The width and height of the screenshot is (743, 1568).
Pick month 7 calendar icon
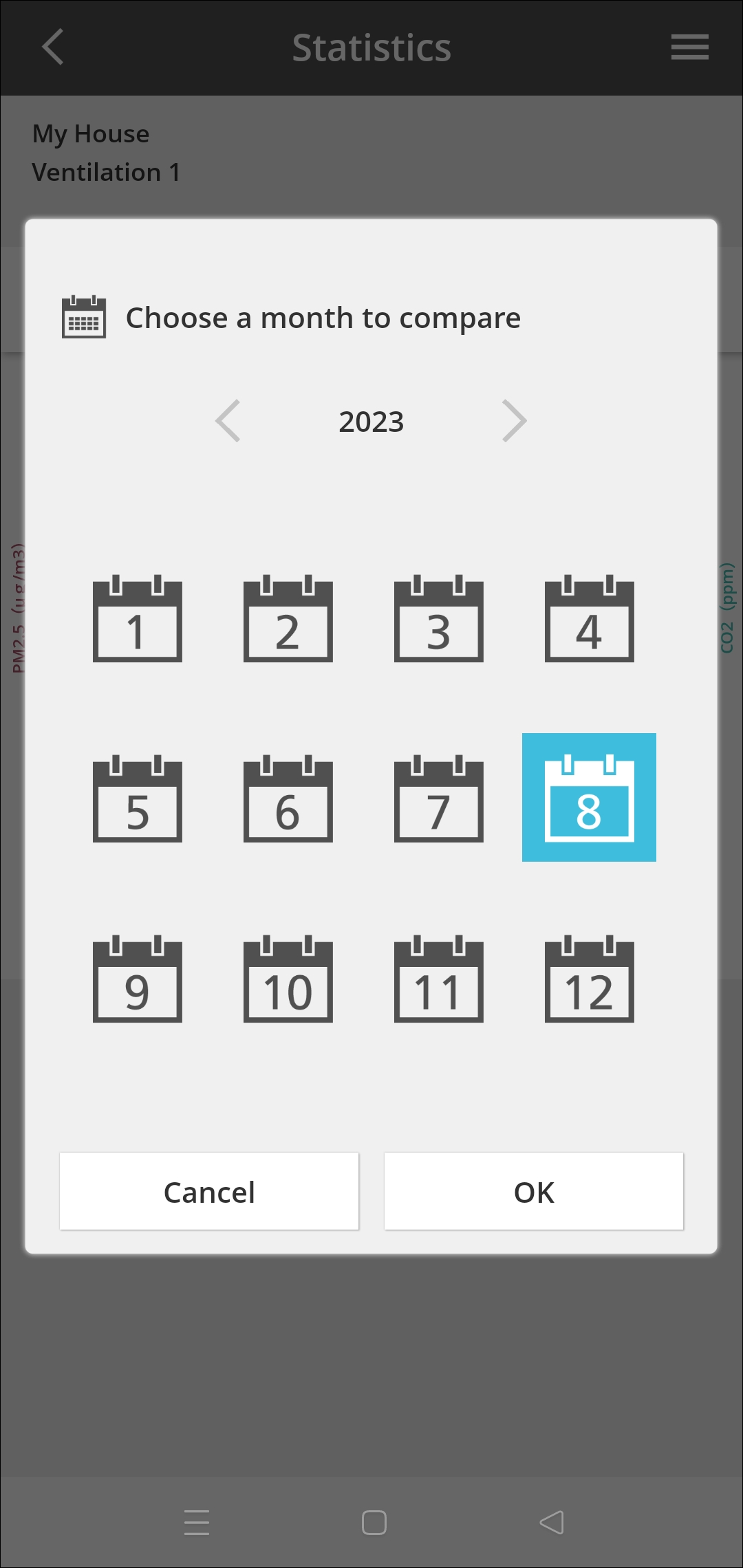[x=439, y=799]
